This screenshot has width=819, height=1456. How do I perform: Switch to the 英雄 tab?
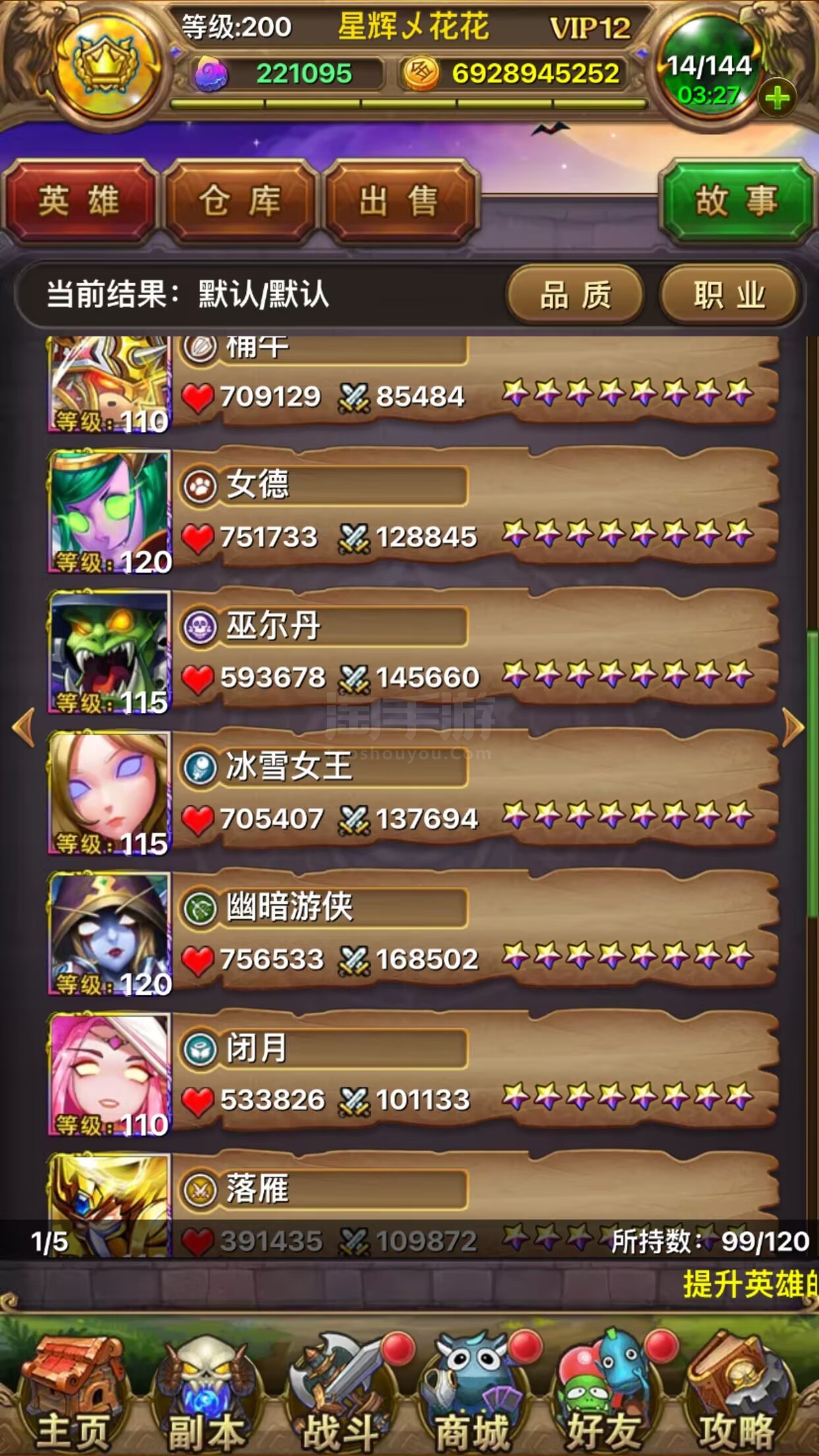79,201
